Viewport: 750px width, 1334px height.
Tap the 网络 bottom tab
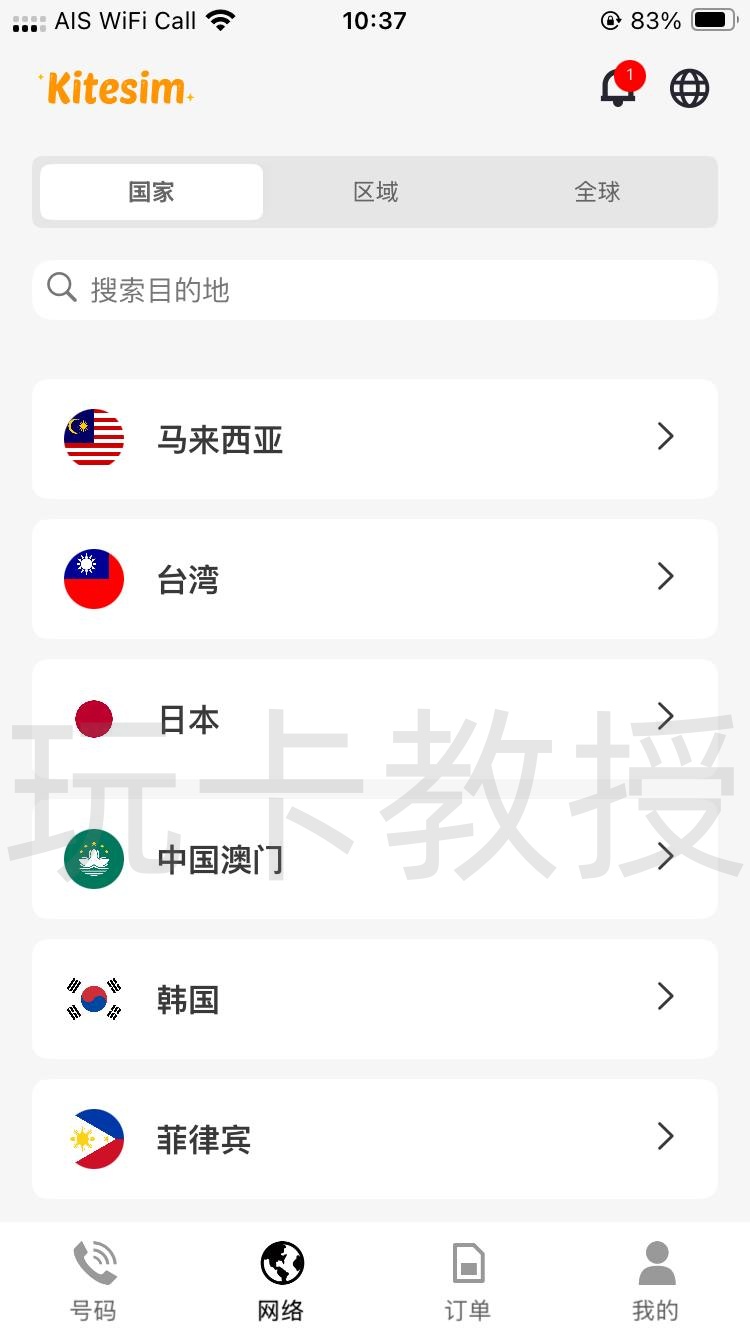pyautogui.click(x=281, y=1280)
